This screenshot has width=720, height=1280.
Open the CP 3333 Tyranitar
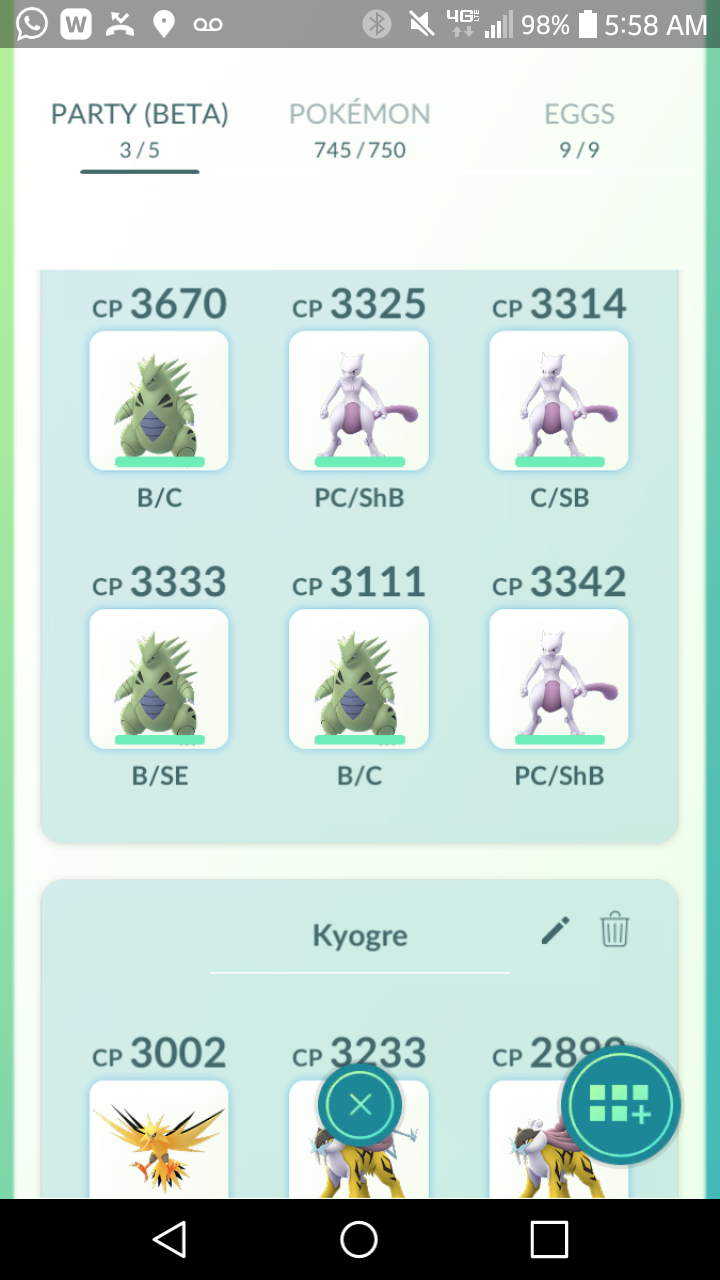(159, 679)
